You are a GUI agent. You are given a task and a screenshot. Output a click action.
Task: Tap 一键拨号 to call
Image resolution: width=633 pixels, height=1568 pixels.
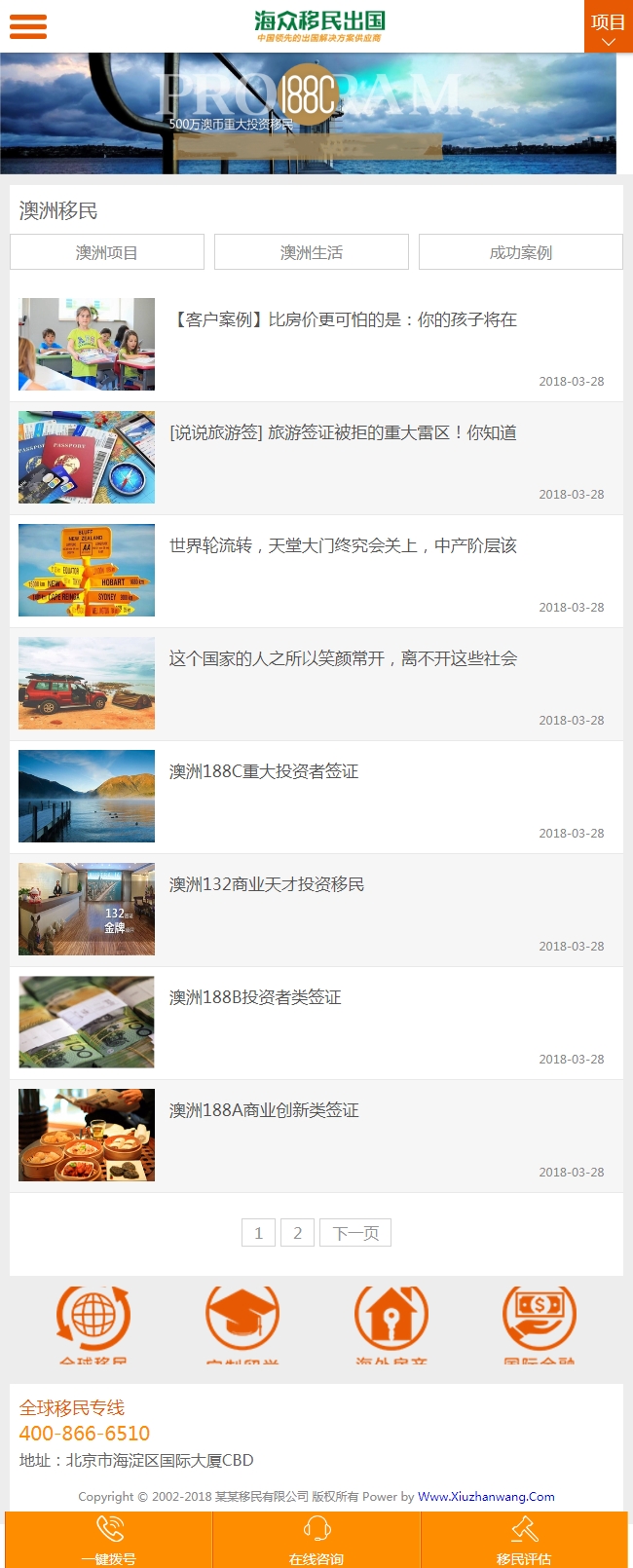[x=109, y=1540]
